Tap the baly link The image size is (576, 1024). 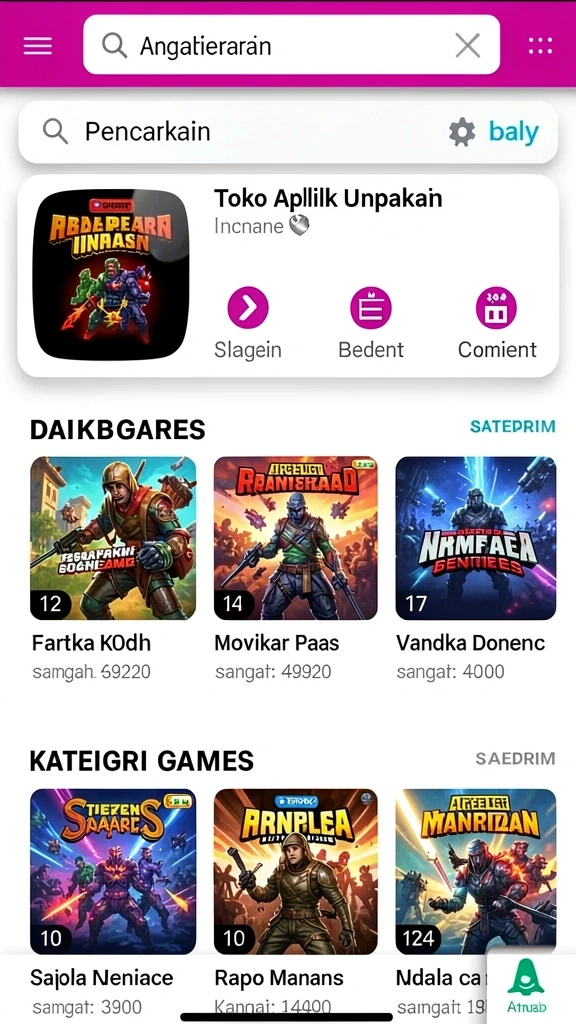pyautogui.click(x=514, y=133)
